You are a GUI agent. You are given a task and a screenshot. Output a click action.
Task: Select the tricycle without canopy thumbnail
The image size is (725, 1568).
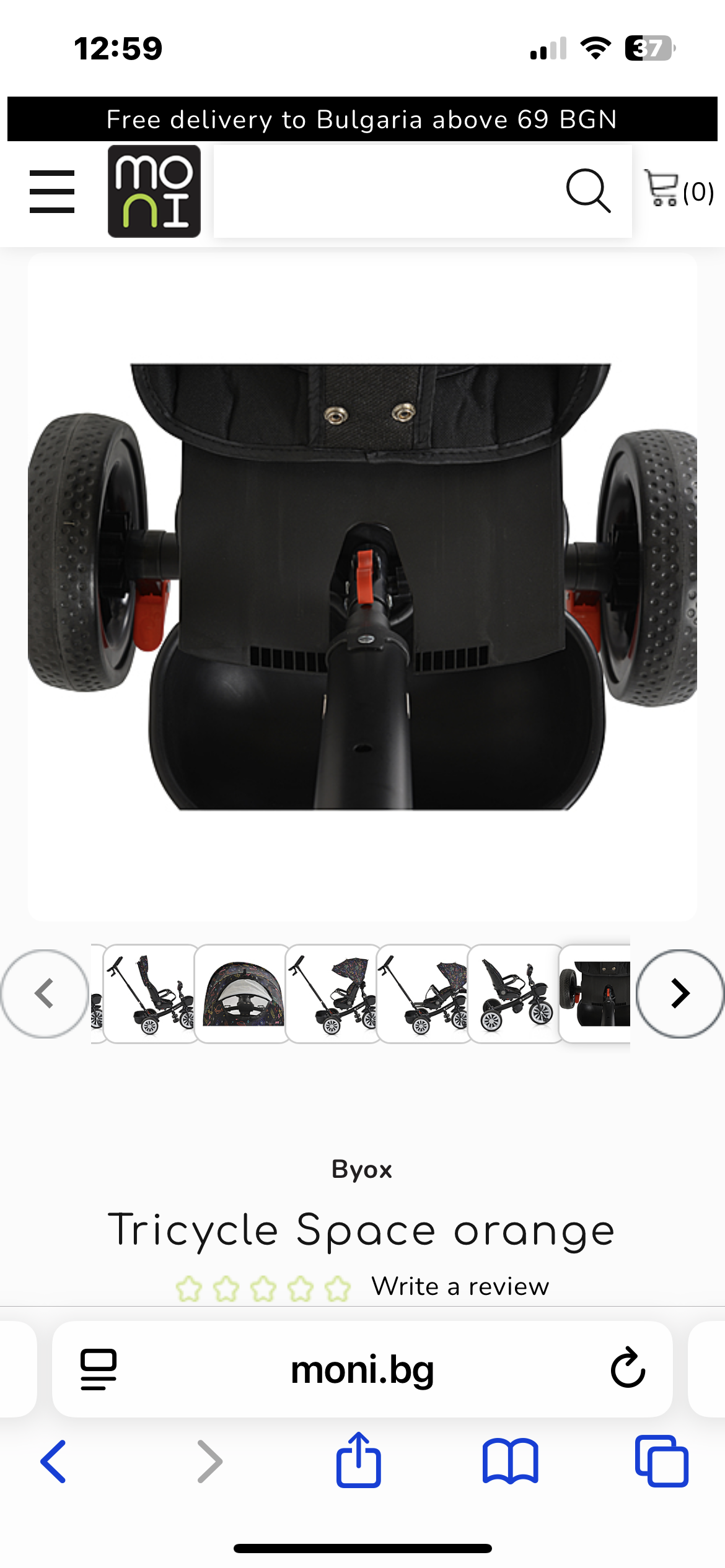(x=516, y=993)
